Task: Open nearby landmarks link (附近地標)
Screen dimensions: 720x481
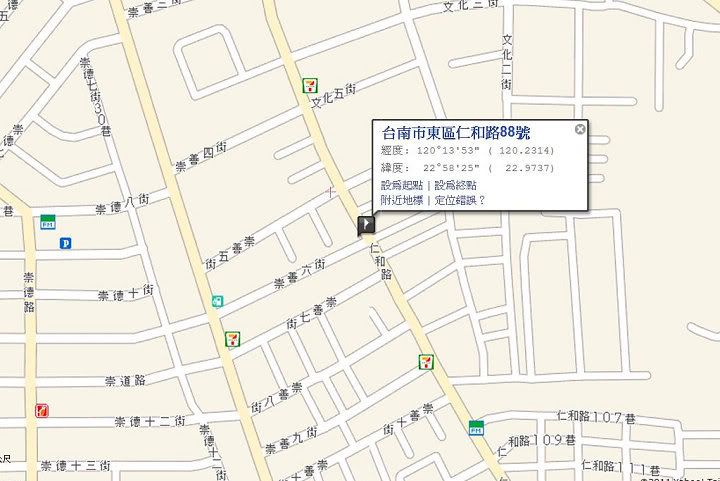Action: pyautogui.click(x=401, y=200)
